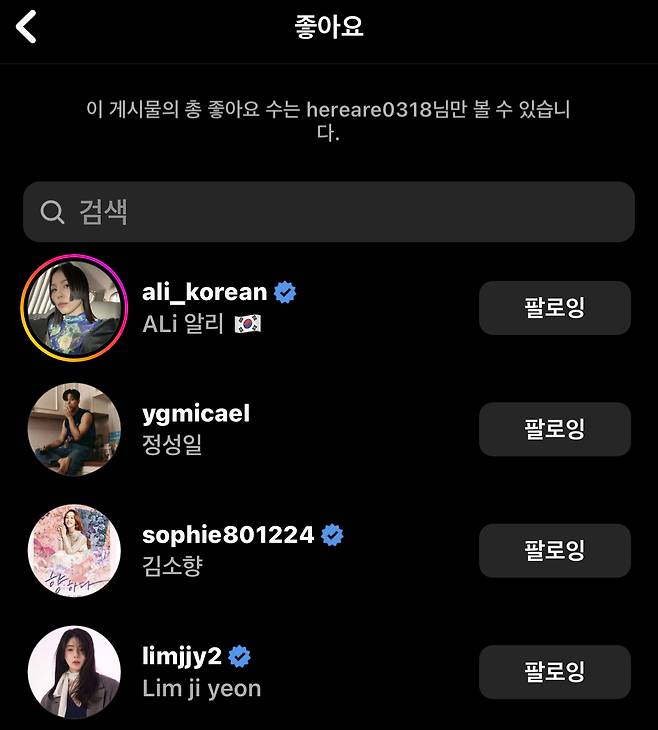Screen dimensions: 658x730
Task: Go back from the 좋아요 list
Action: pyautogui.click(x=27, y=27)
